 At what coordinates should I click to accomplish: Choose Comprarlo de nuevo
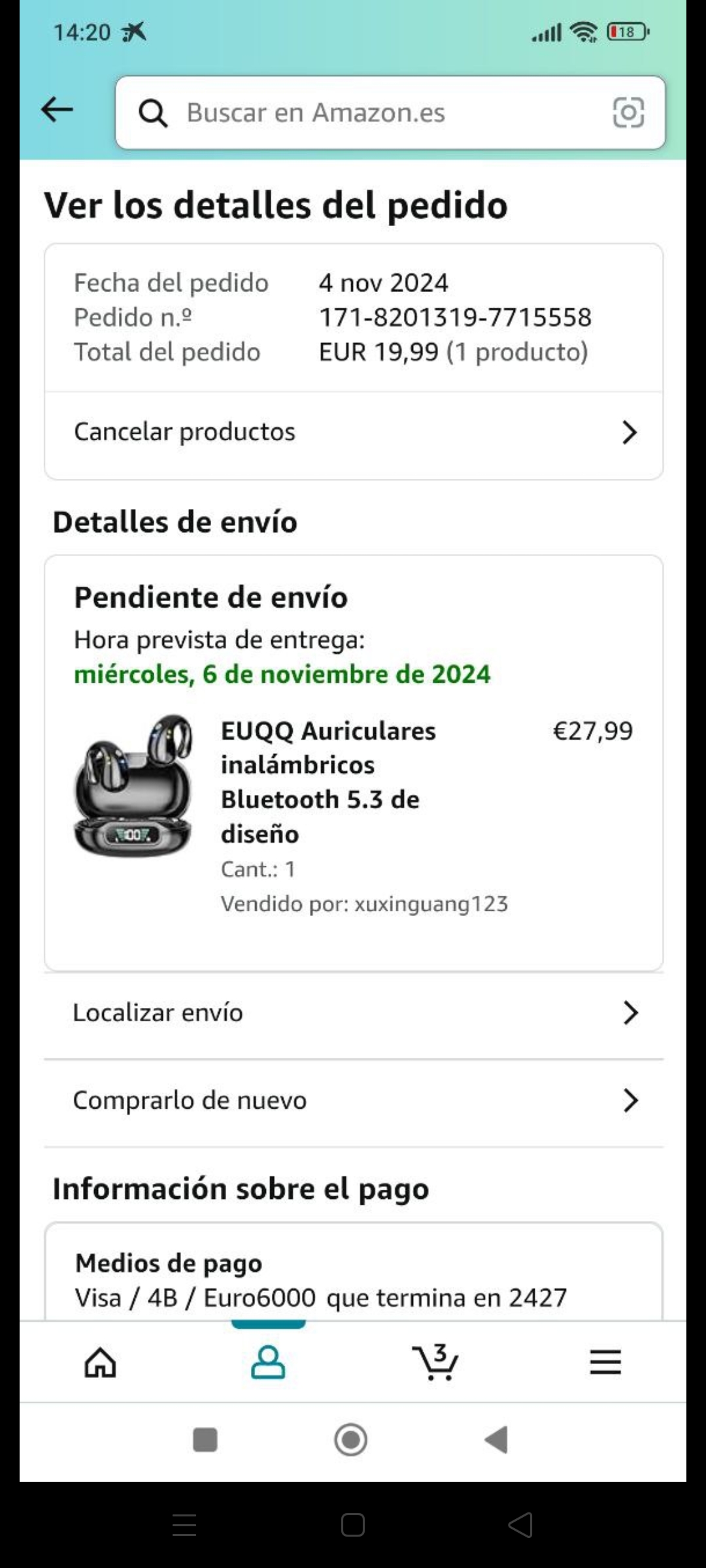click(x=353, y=1100)
